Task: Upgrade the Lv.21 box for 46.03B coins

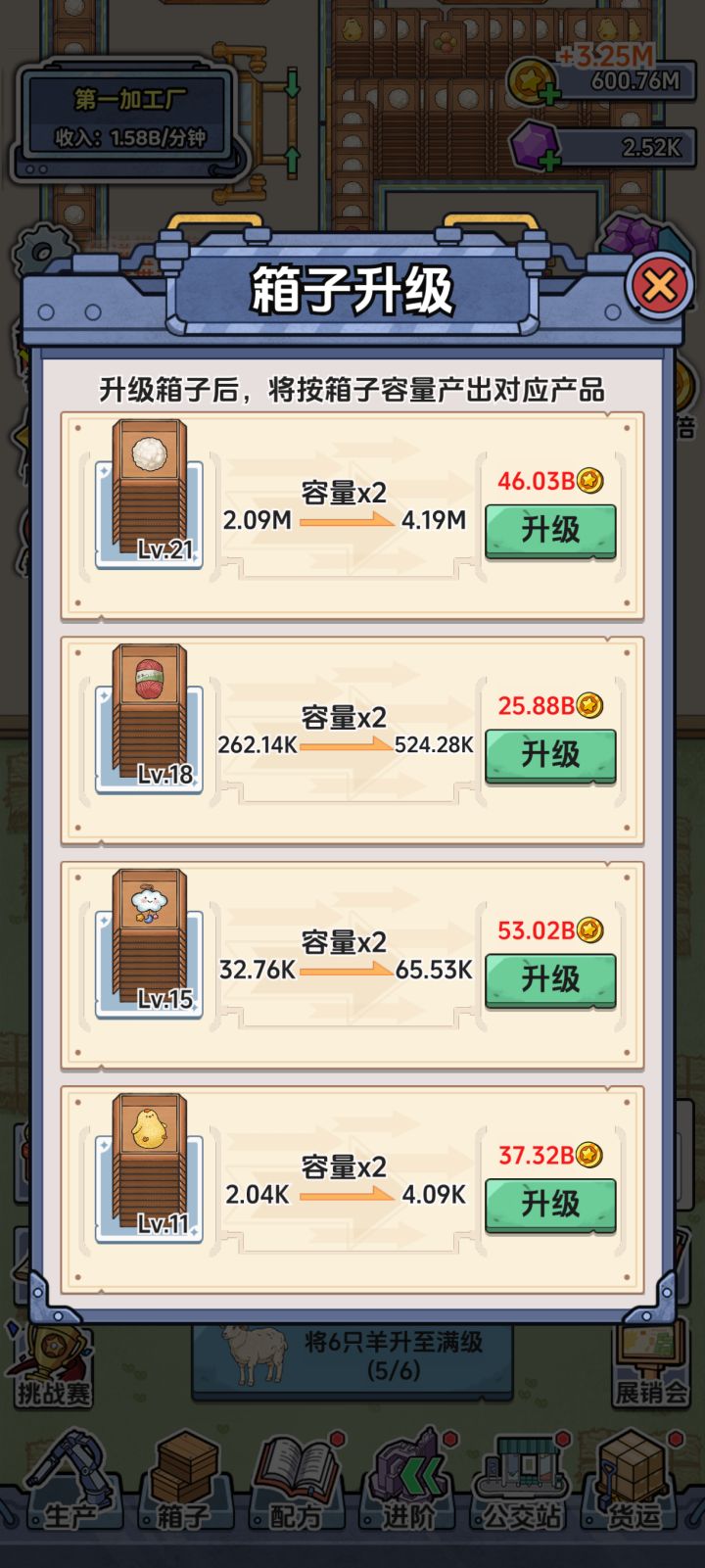Action: [x=550, y=529]
